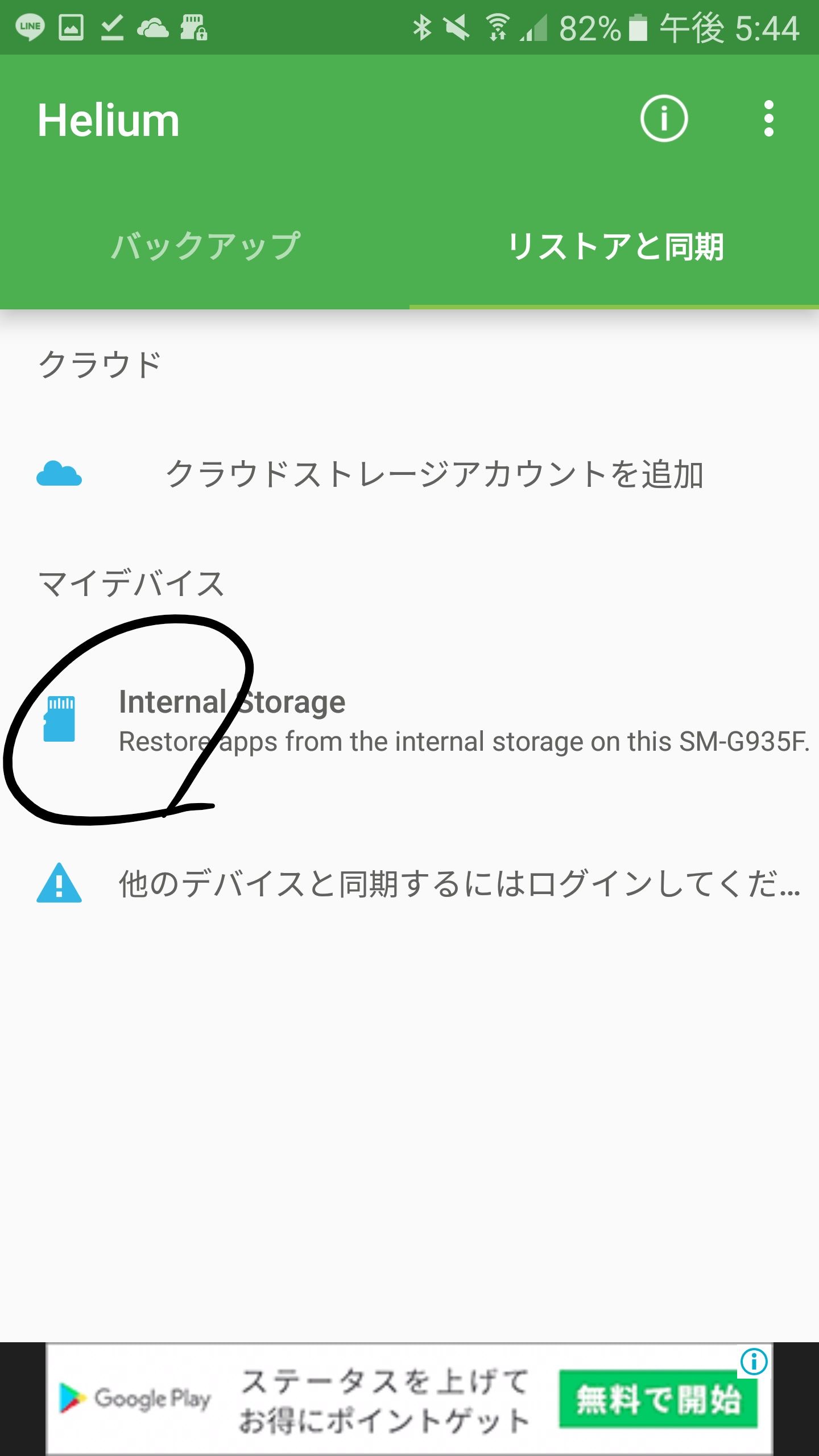Select the リストアと同期 tab
The height and width of the screenshot is (1456, 819).
point(615,246)
